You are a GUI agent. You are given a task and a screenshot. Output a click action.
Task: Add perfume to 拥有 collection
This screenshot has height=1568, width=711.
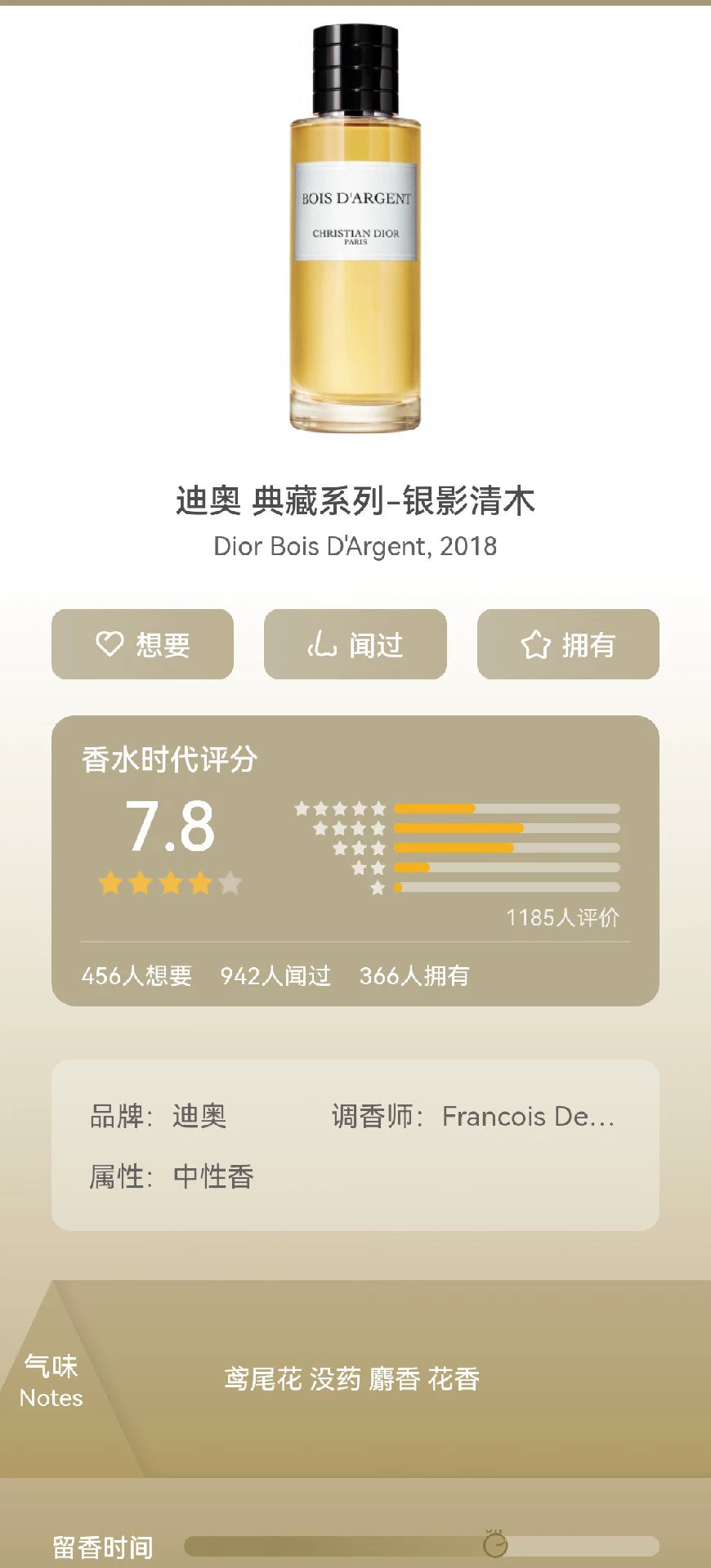[568, 644]
